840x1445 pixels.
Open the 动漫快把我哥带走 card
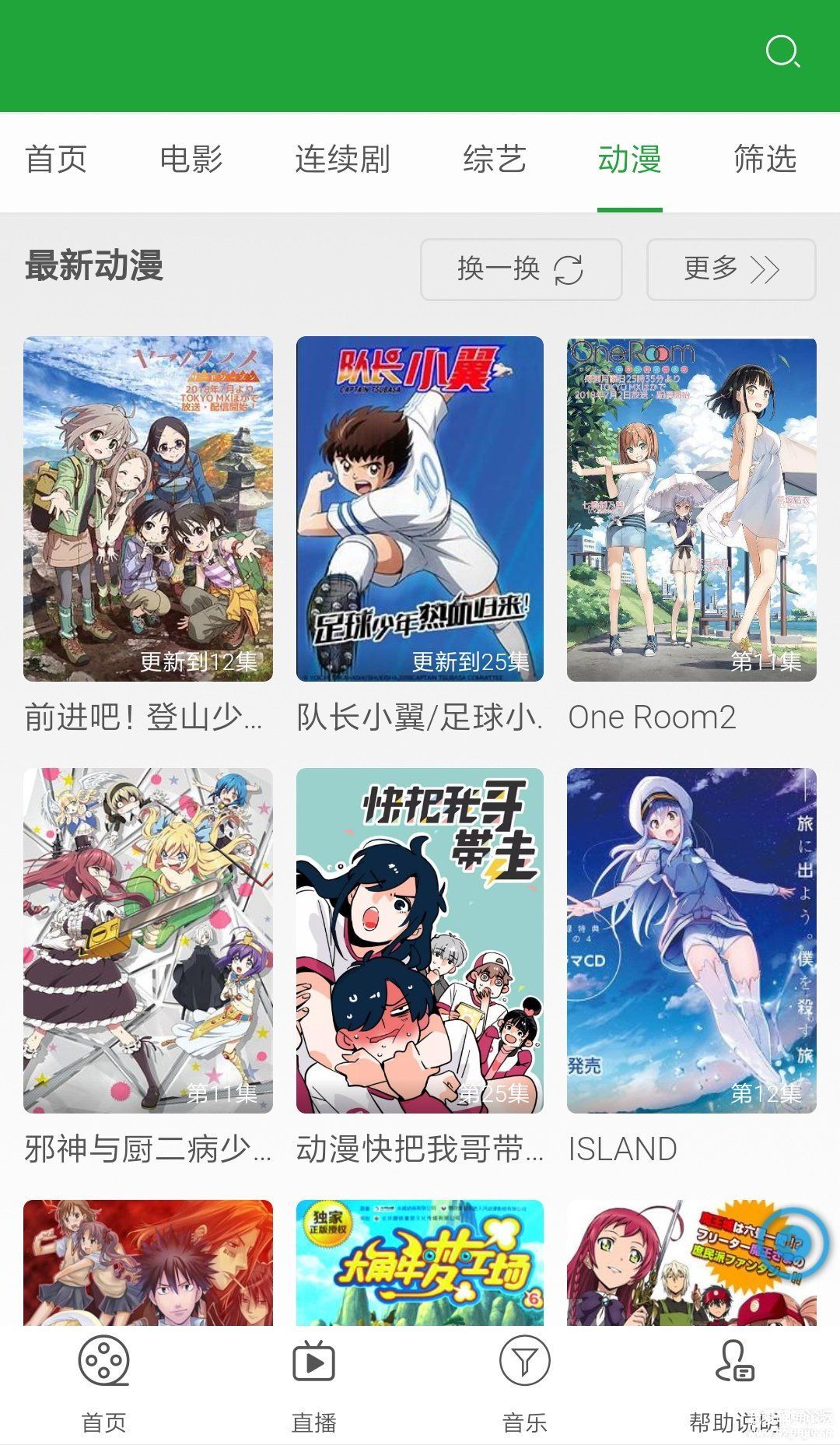(420, 940)
